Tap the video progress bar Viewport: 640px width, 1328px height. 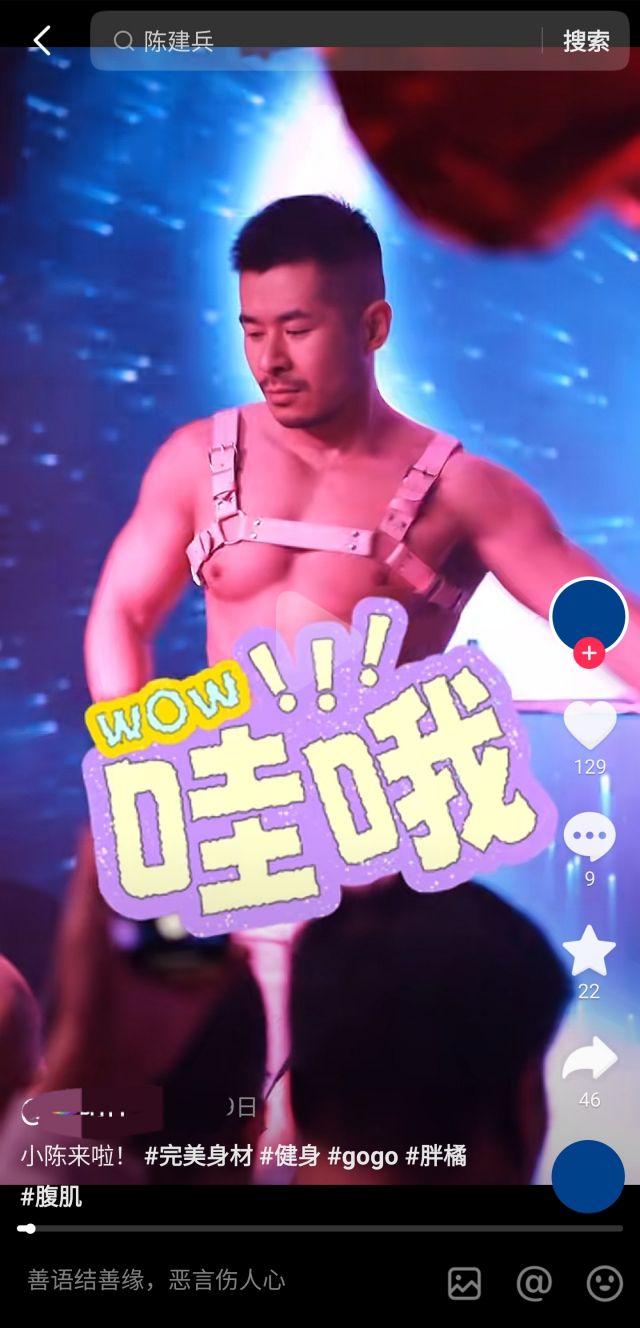coord(320,1228)
